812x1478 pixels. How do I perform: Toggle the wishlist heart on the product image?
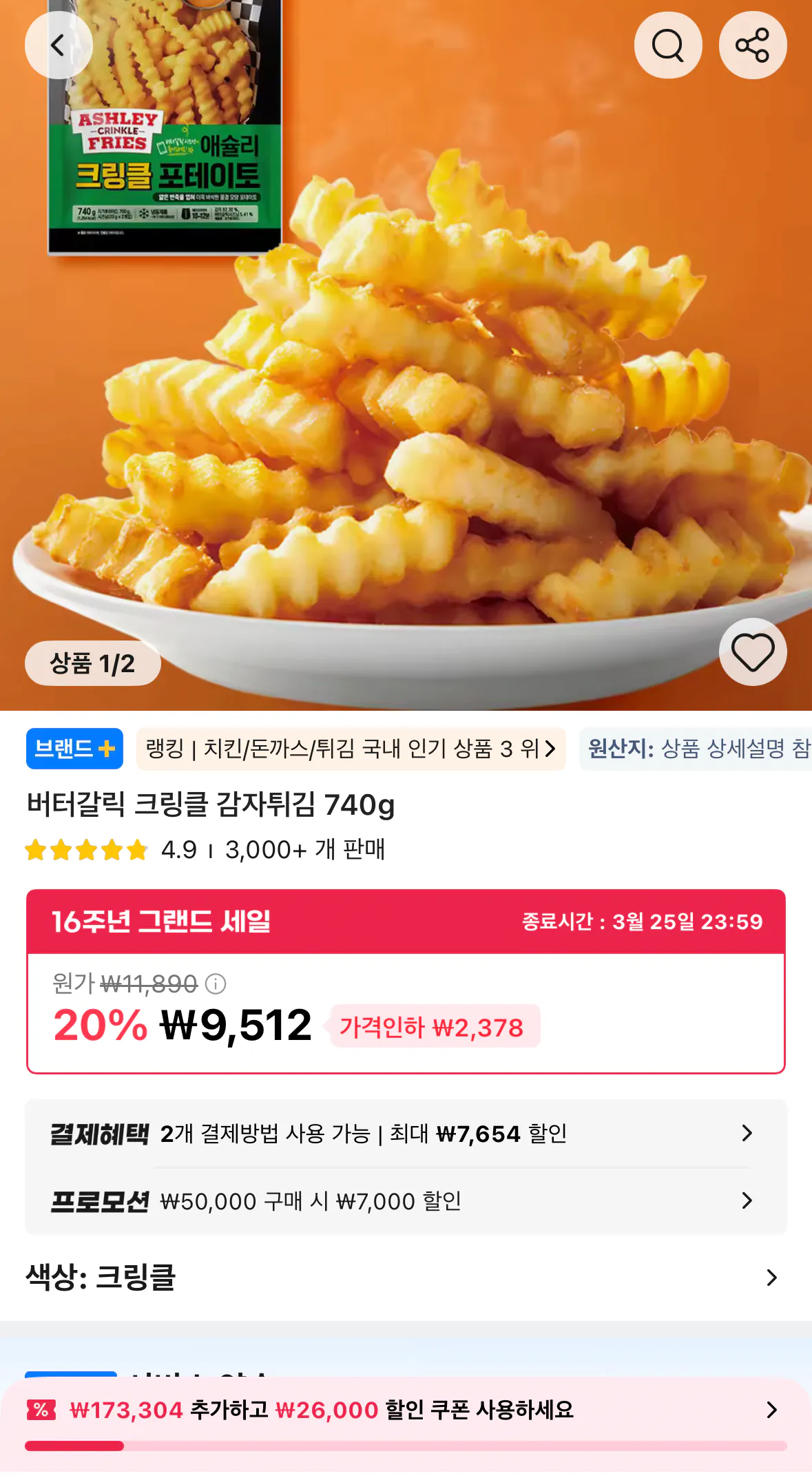pyautogui.click(x=752, y=652)
